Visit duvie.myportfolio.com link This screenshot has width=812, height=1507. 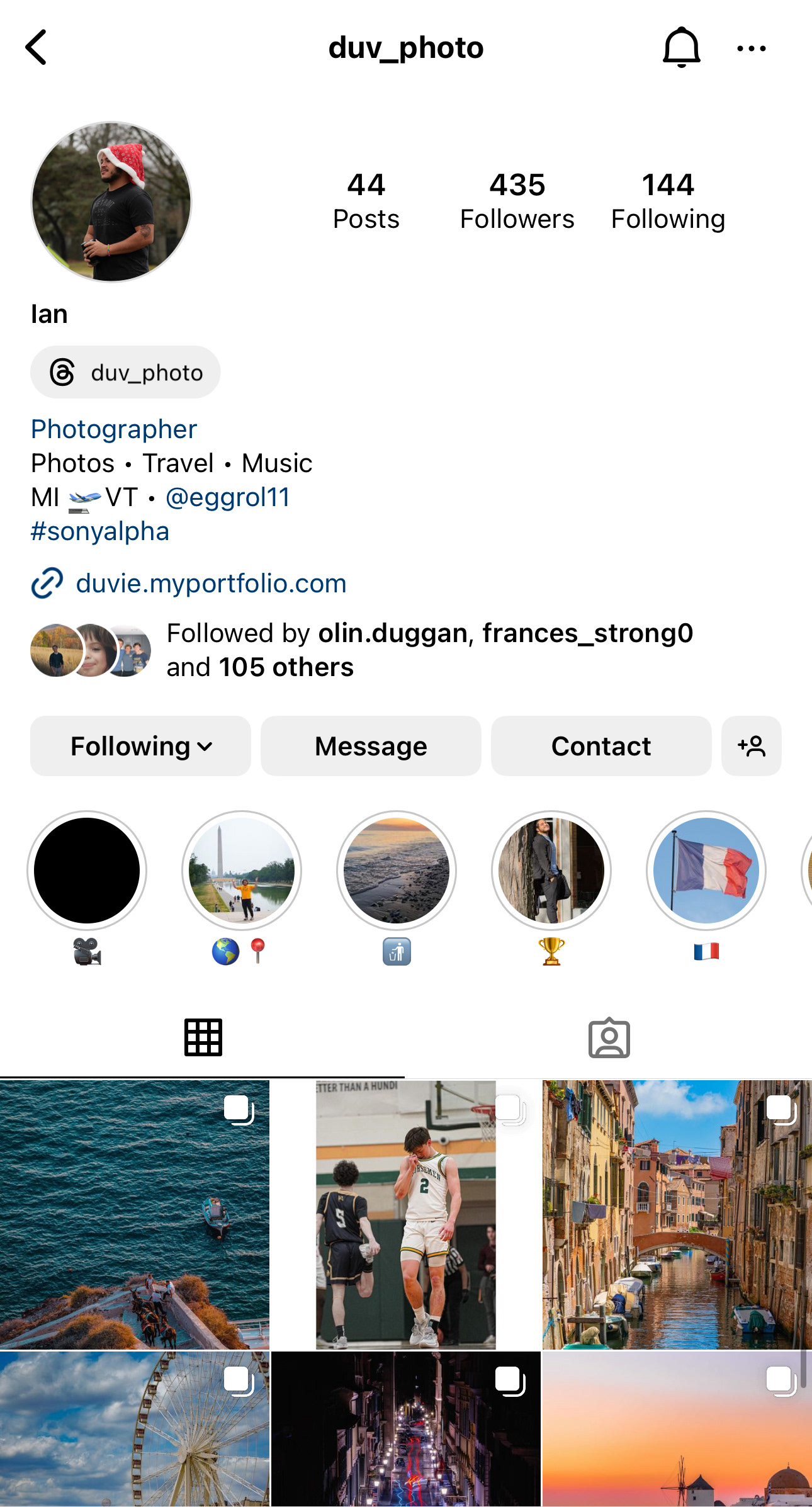pyautogui.click(x=210, y=584)
